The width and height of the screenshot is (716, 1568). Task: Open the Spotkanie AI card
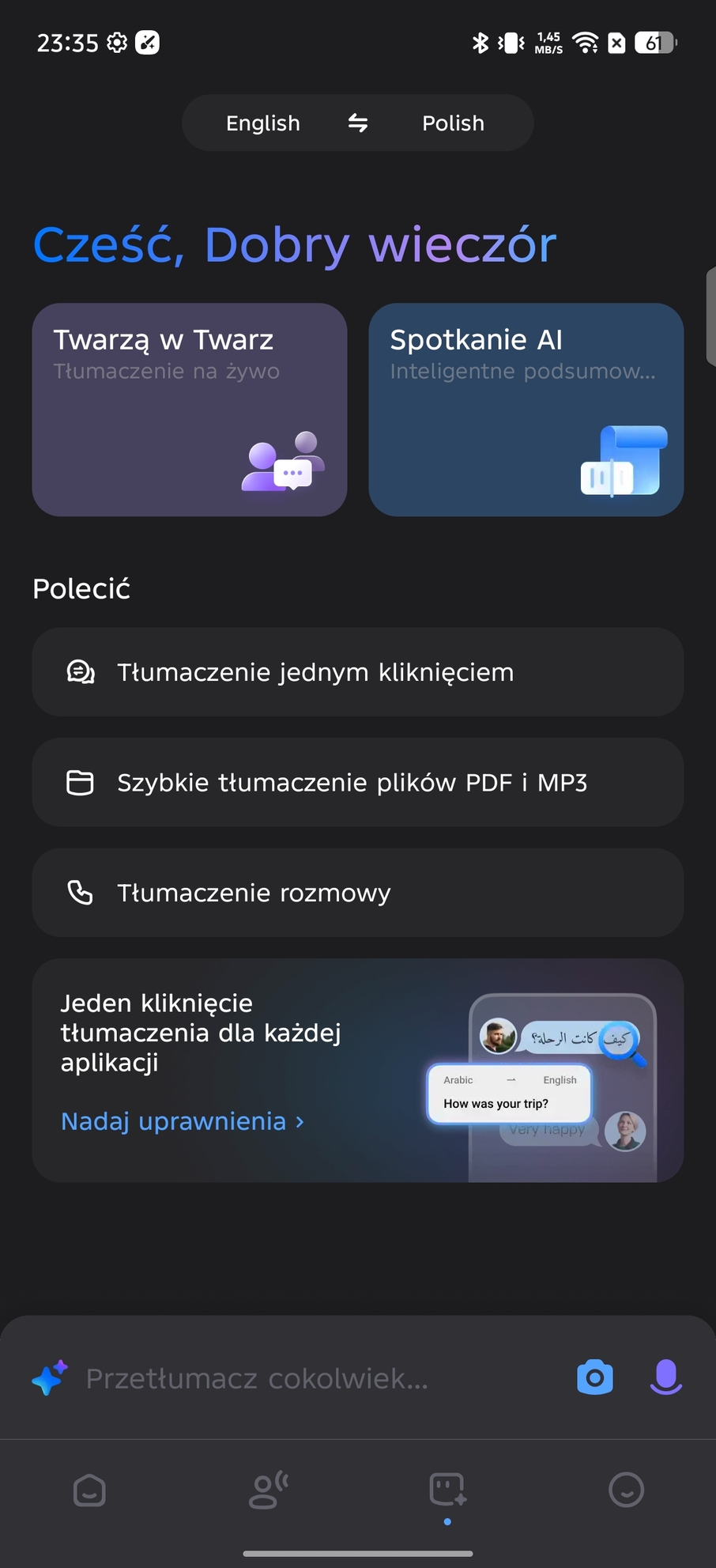(526, 410)
